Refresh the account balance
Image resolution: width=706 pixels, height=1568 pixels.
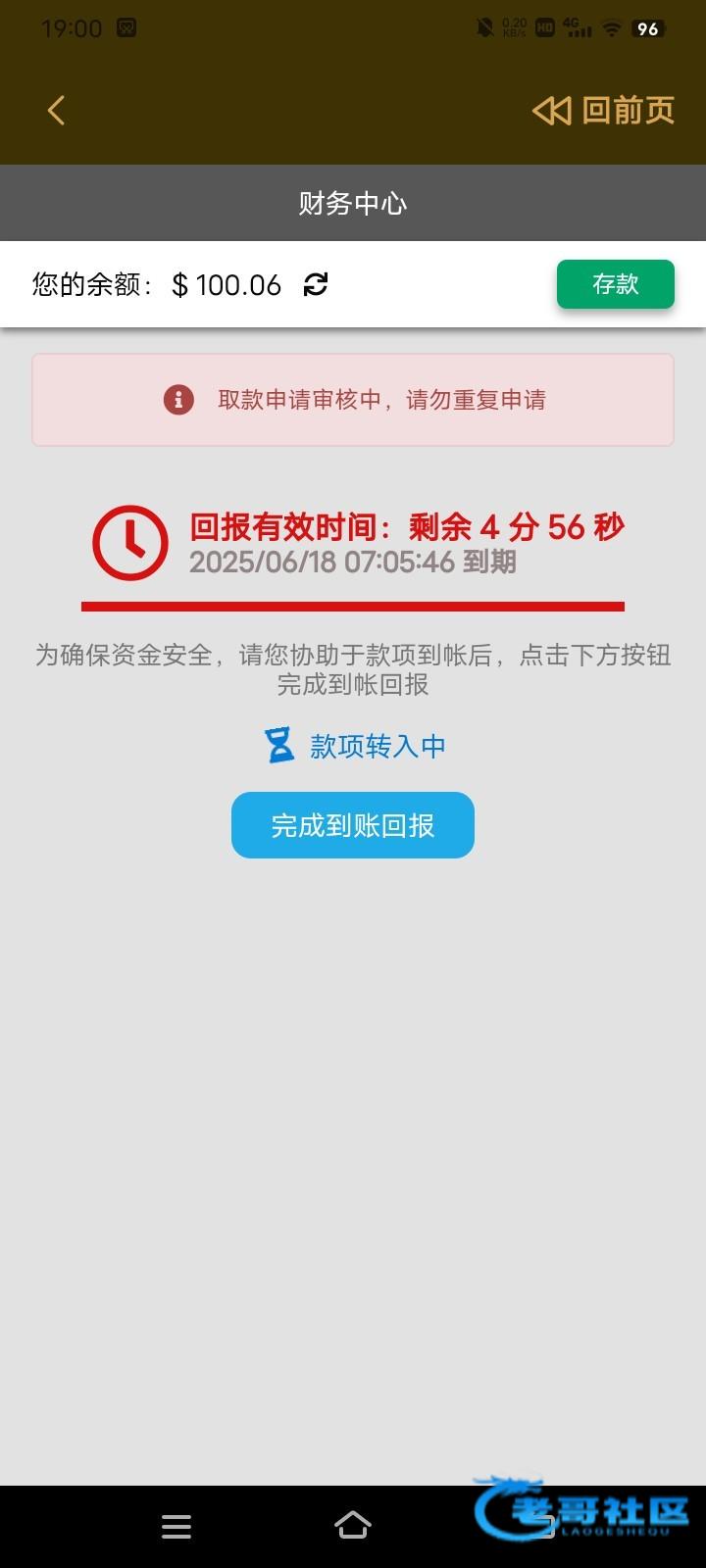click(x=316, y=284)
